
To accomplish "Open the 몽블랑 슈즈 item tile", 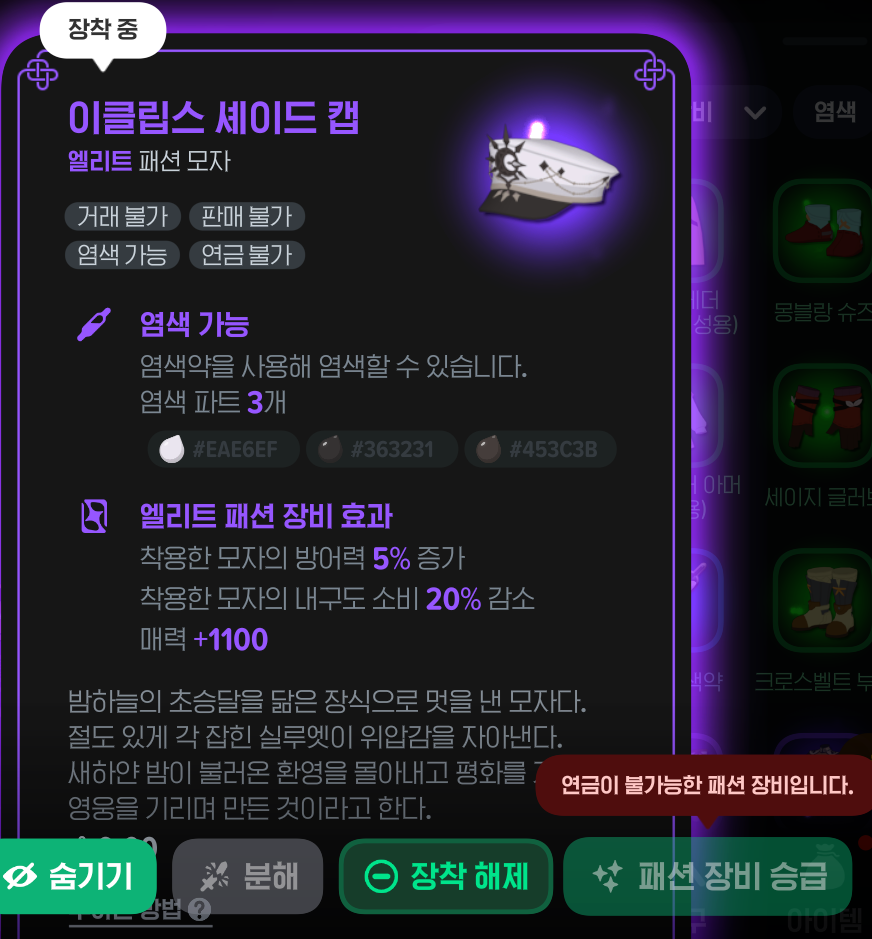I will click(824, 230).
